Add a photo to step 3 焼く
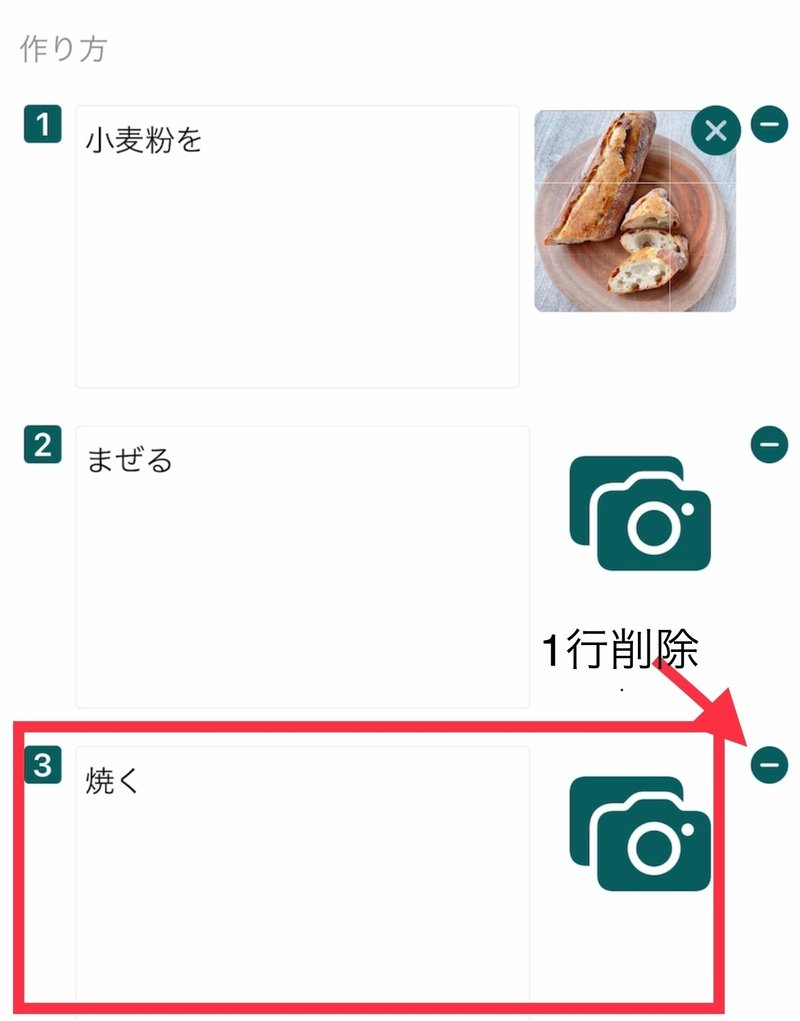 [640, 832]
